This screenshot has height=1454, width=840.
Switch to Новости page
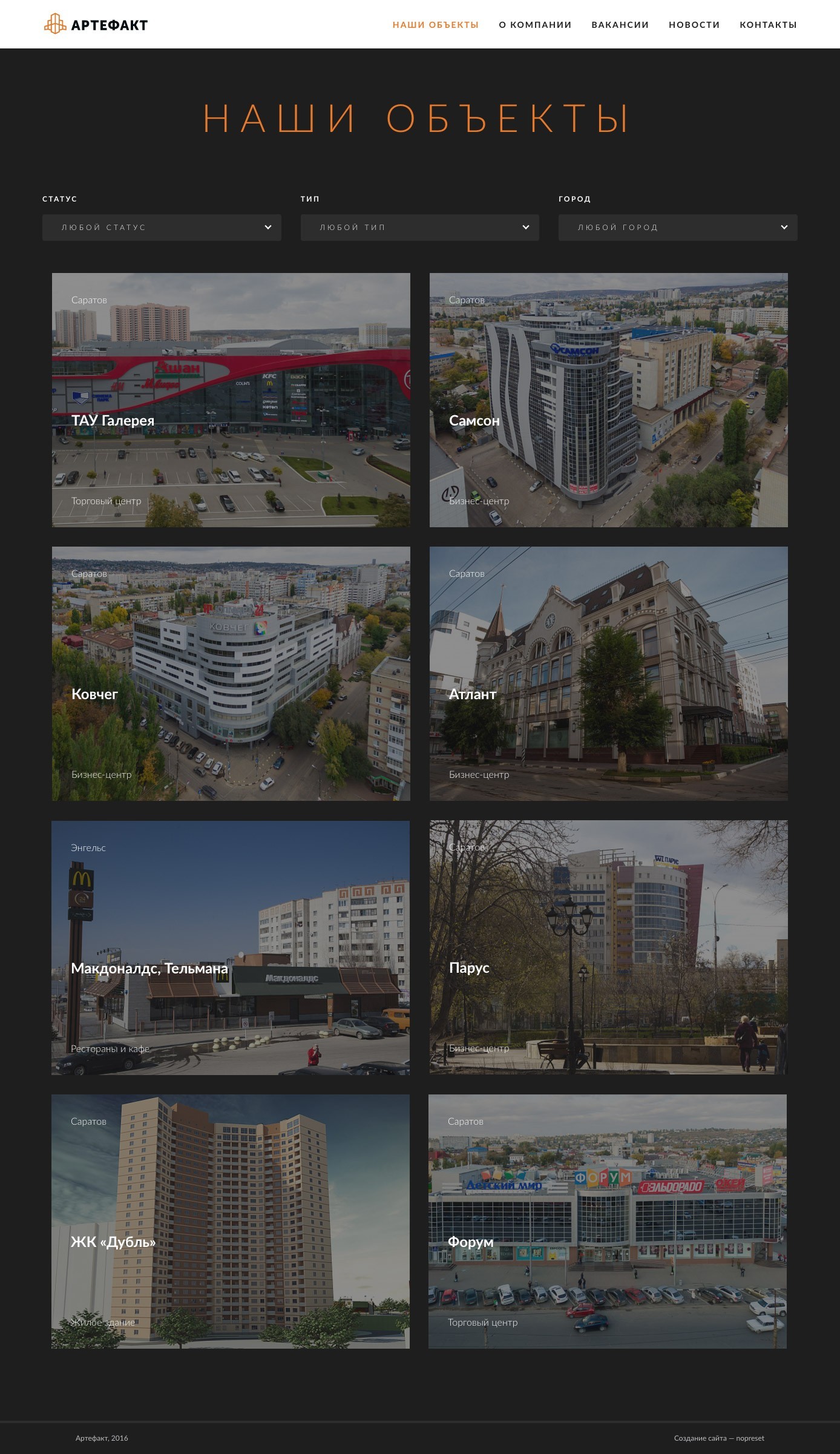point(694,25)
